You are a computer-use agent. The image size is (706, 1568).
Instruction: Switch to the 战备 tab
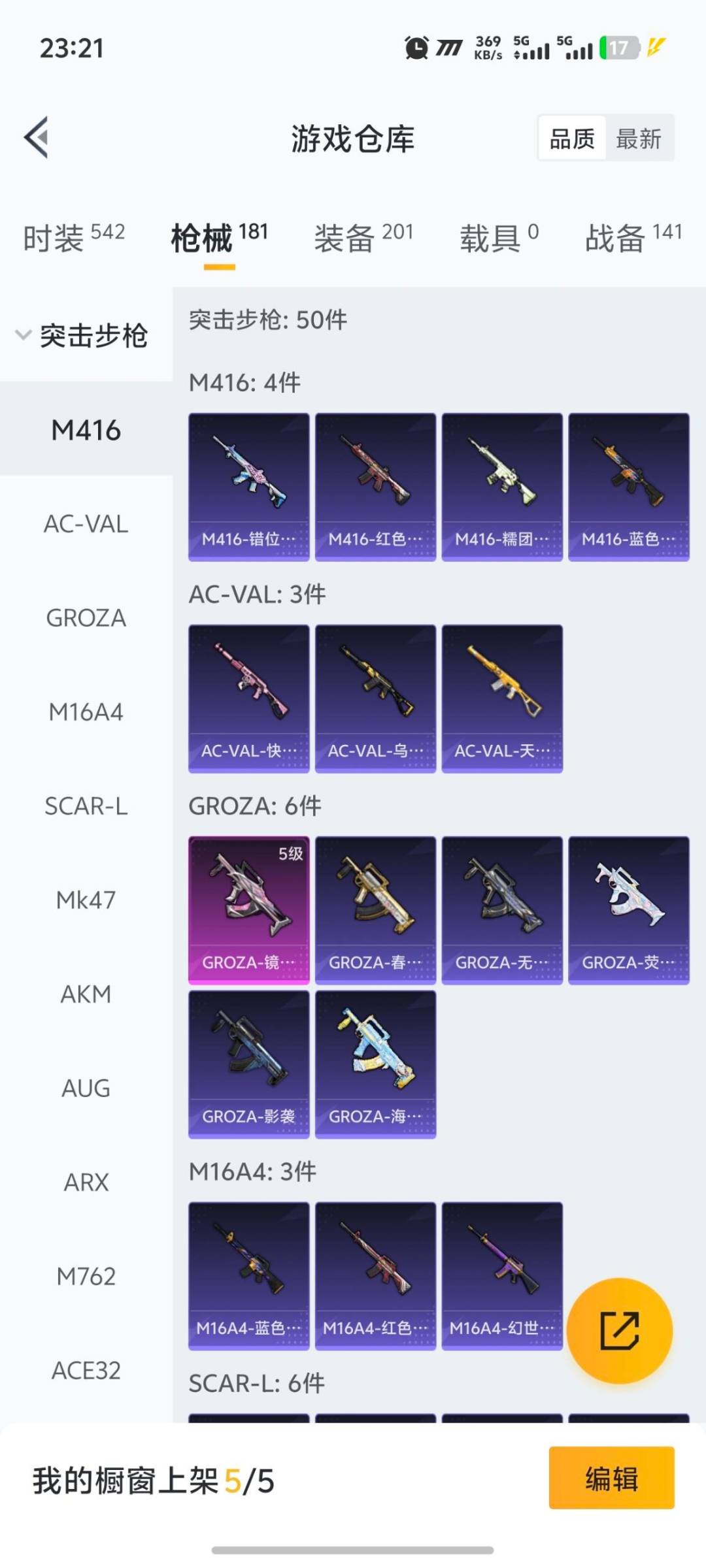click(x=633, y=237)
